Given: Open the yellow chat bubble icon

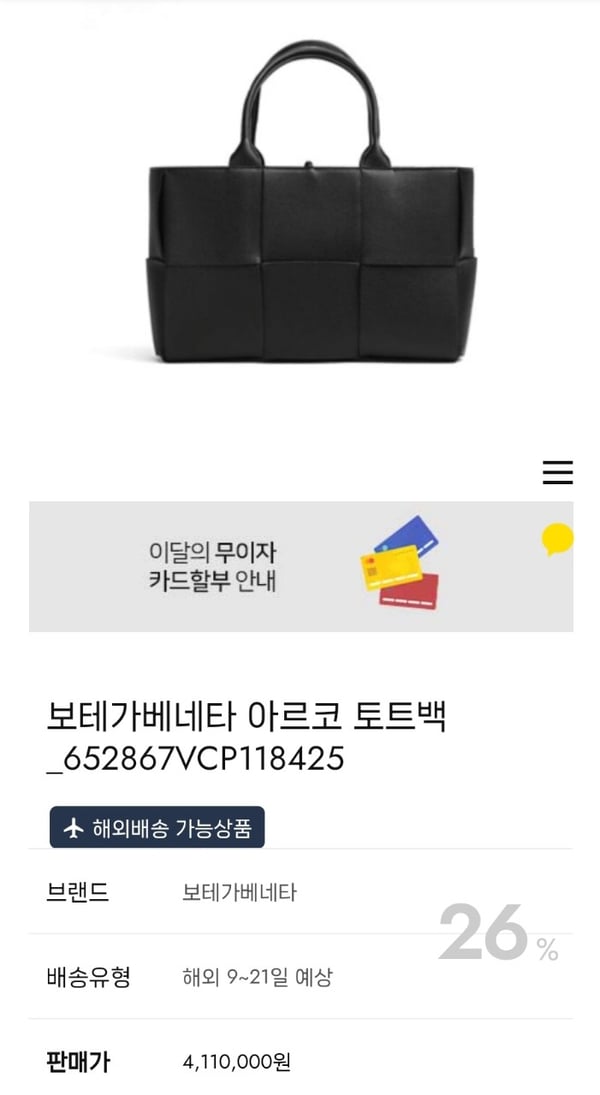Looking at the screenshot, I should (557, 541).
